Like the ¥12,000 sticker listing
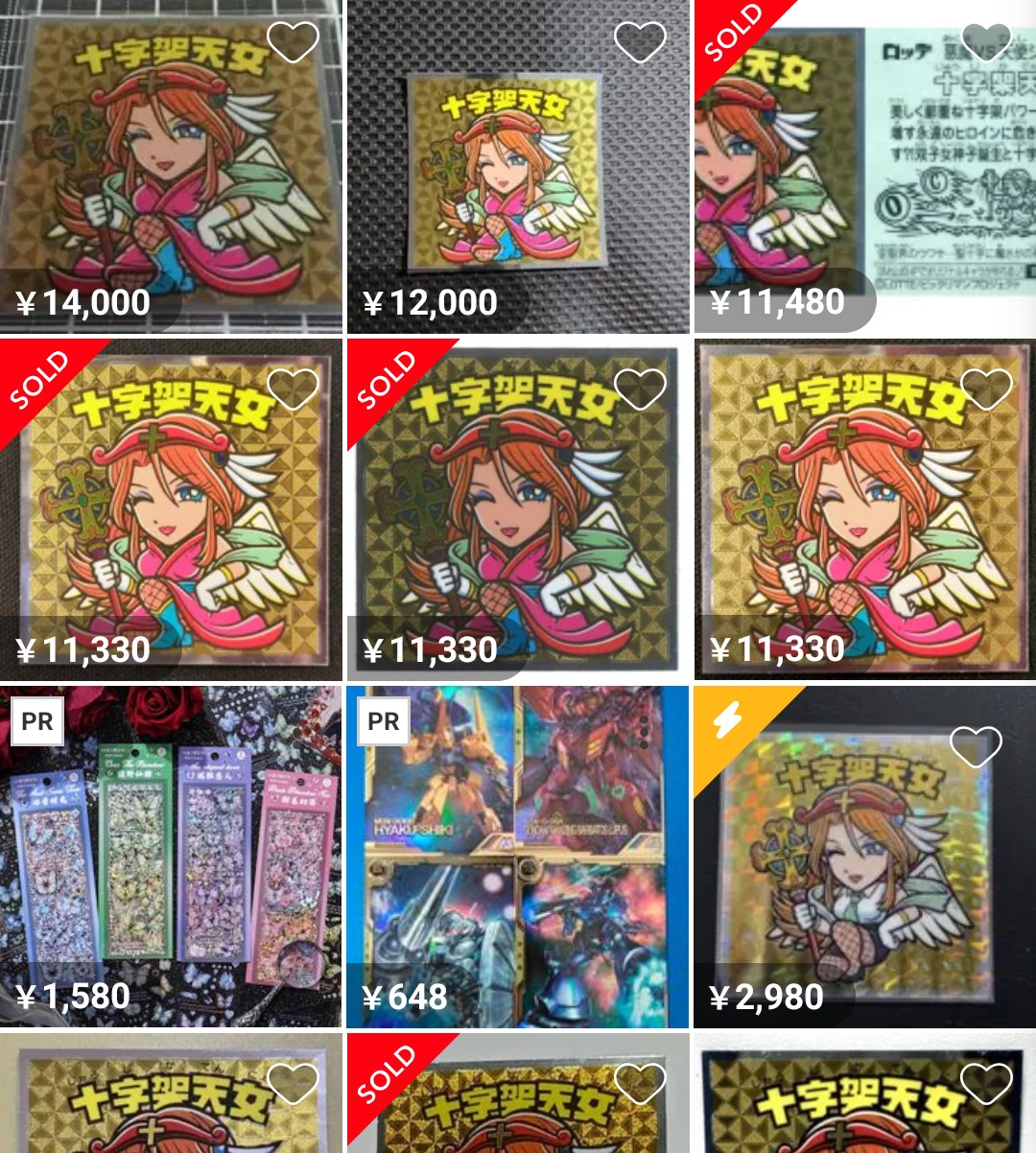 coord(640,42)
